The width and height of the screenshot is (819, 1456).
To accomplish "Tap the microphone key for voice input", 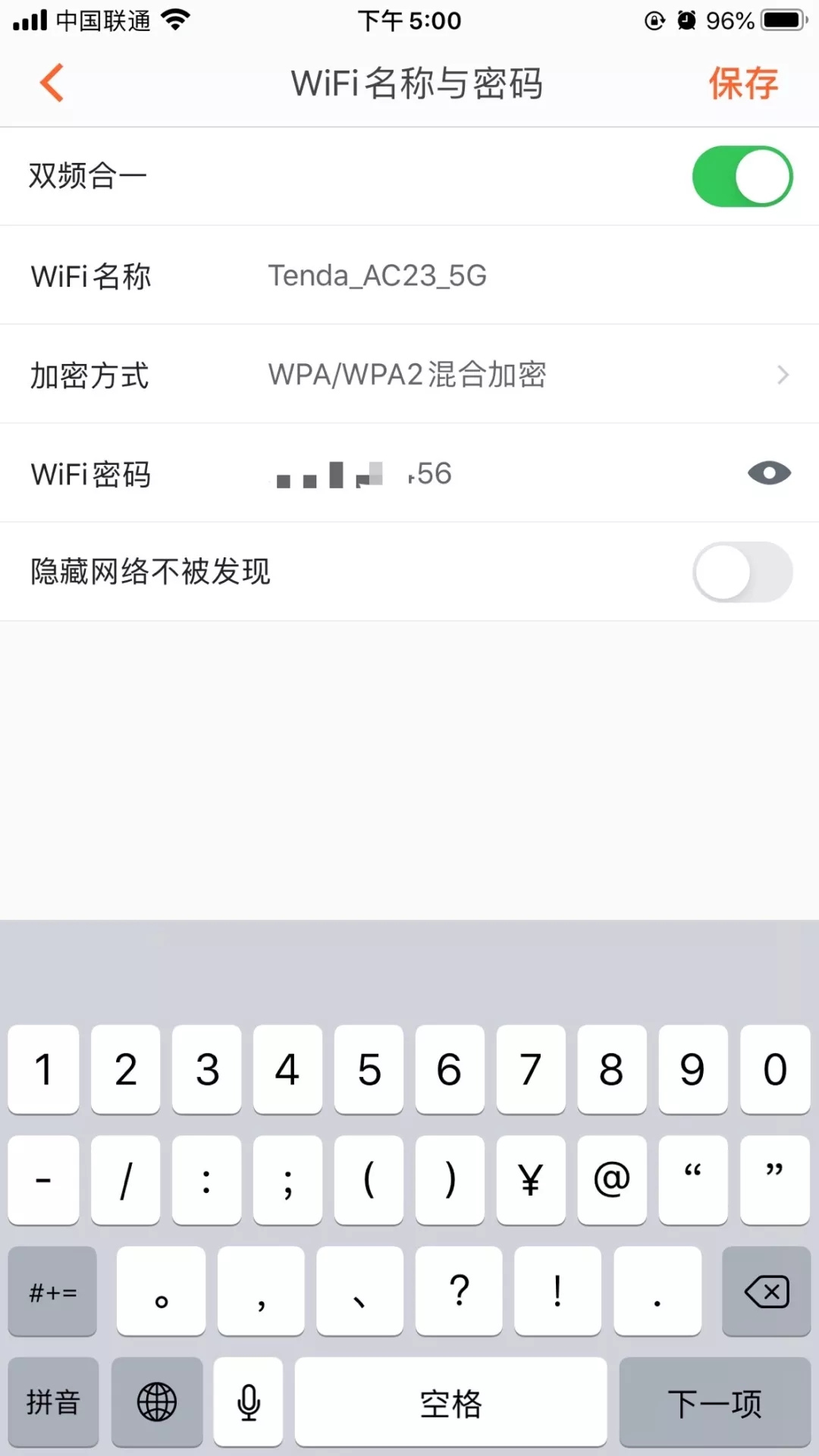I will click(248, 1402).
